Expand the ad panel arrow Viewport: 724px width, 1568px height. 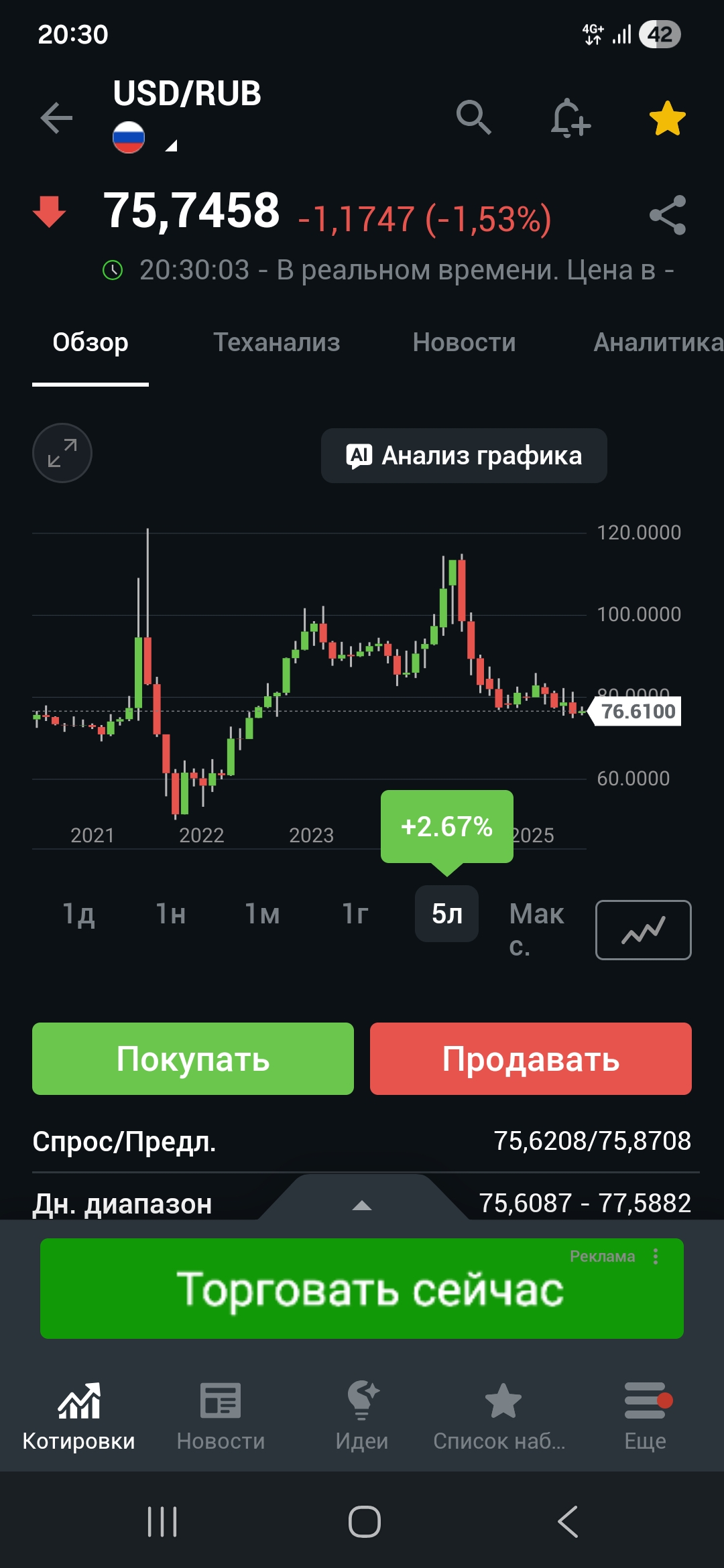click(x=362, y=1205)
